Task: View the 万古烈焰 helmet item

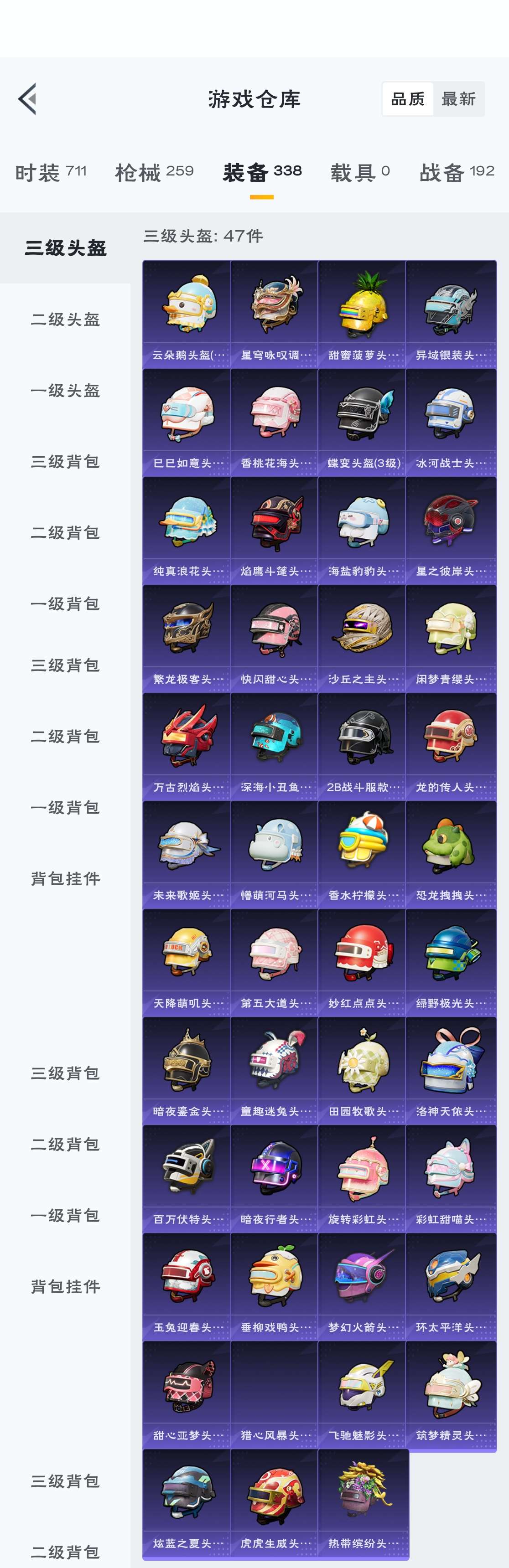Action: (x=186, y=746)
